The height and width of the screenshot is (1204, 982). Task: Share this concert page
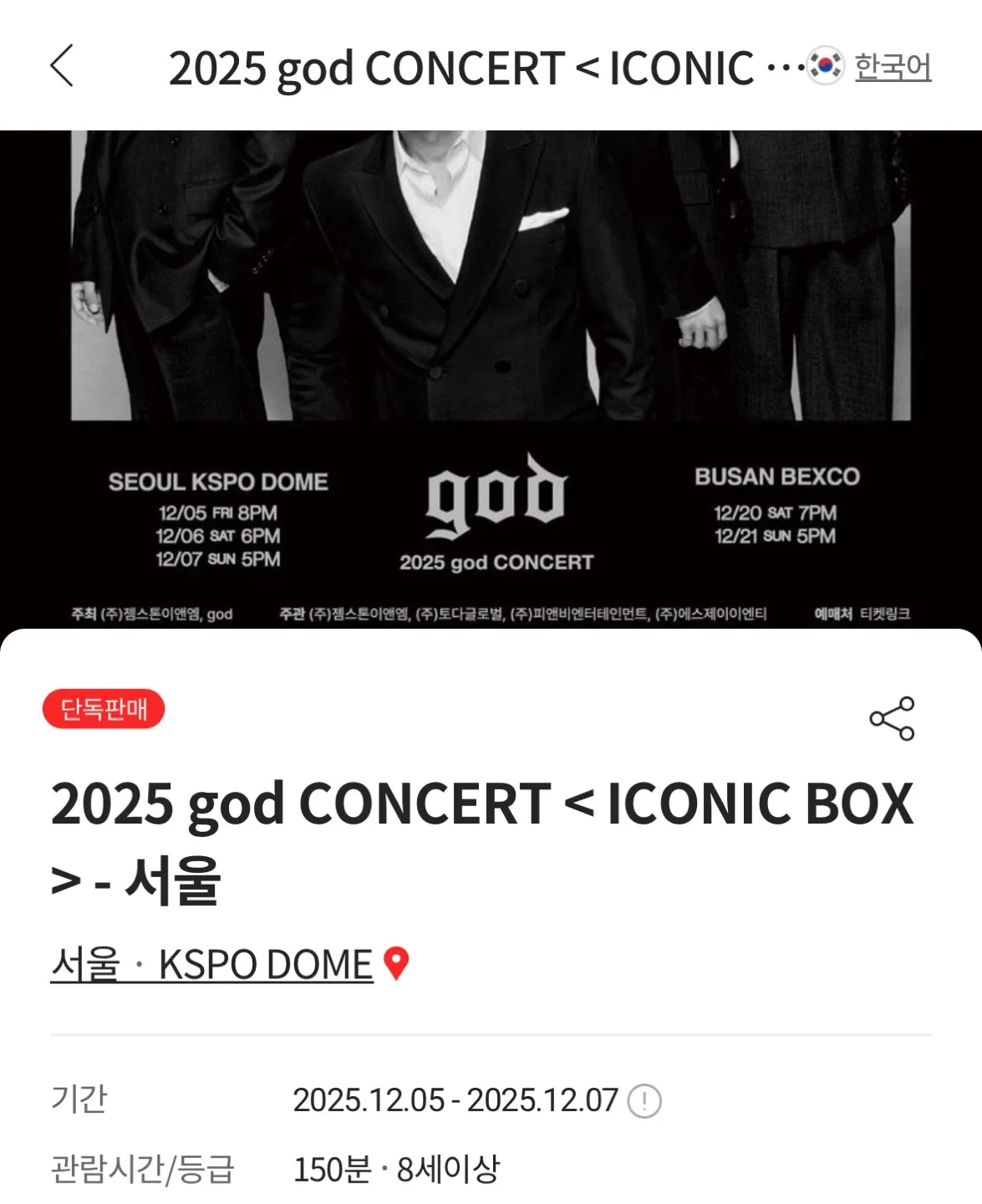[x=892, y=719]
